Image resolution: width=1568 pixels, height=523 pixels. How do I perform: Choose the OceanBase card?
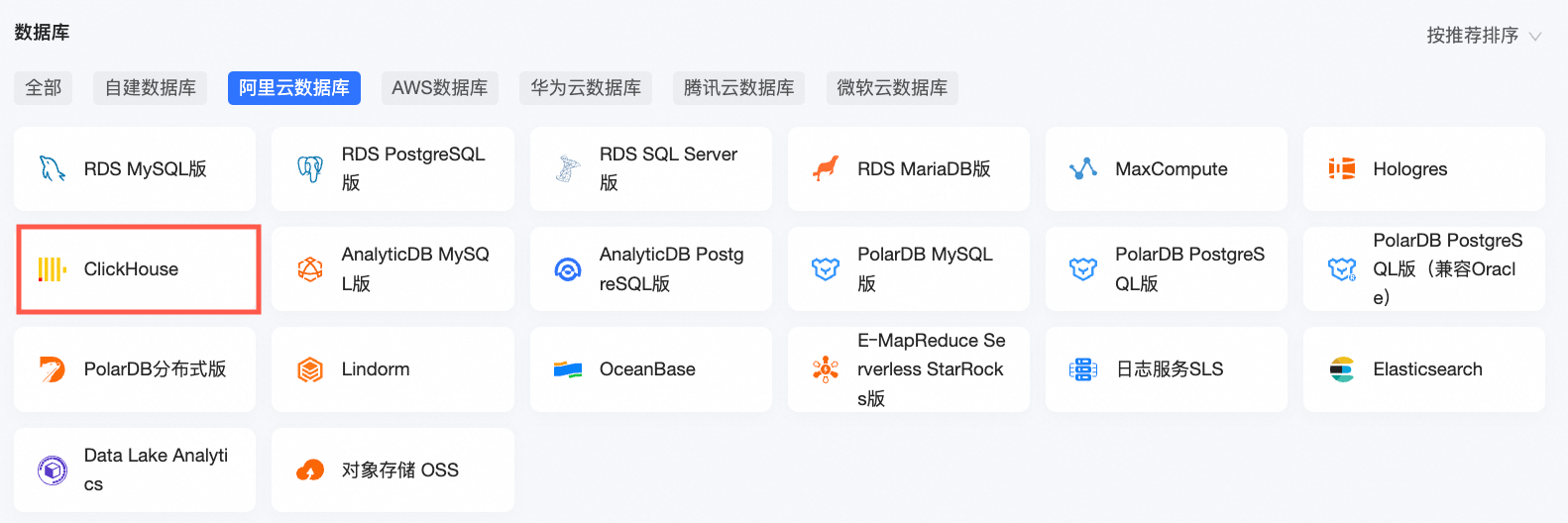[x=650, y=369]
